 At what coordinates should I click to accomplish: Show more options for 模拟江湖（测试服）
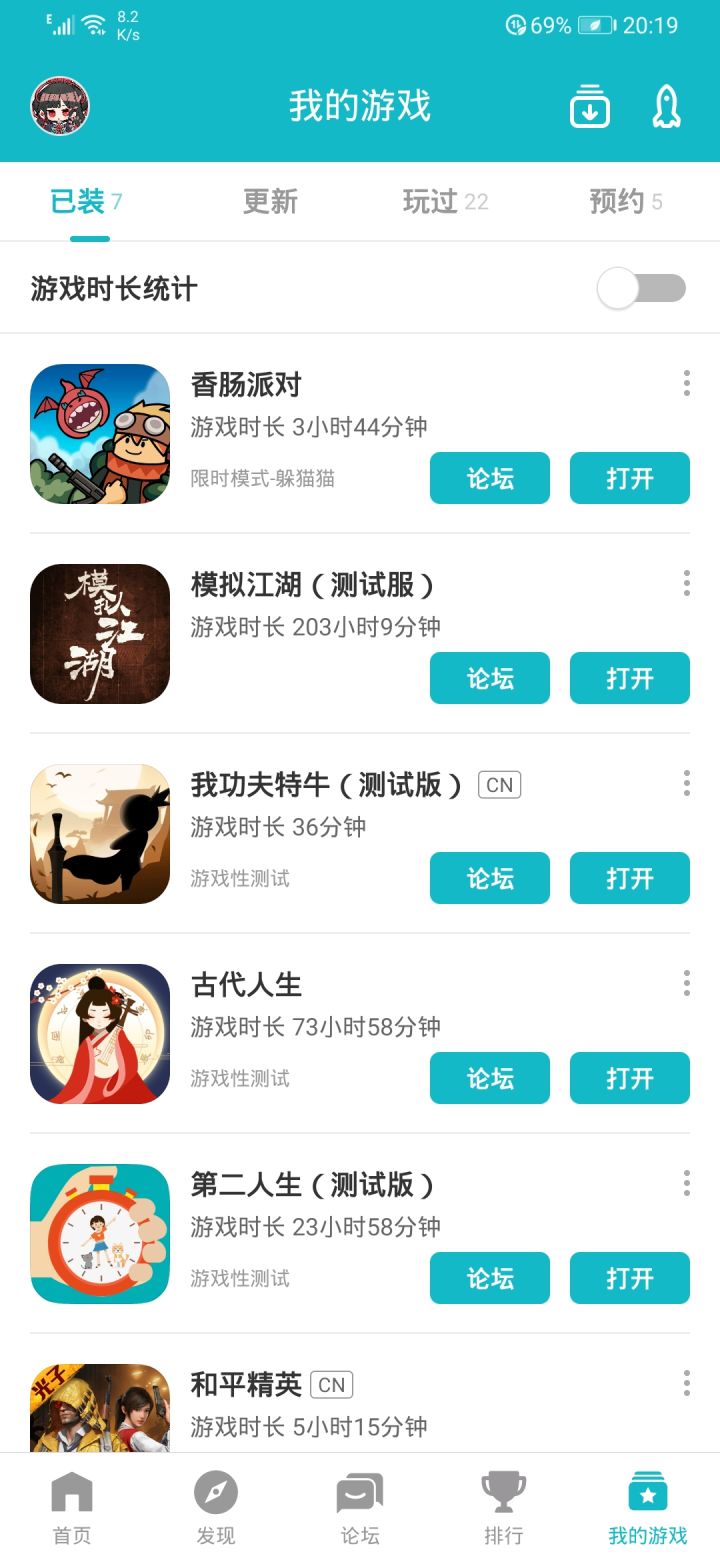pos(686,583)
